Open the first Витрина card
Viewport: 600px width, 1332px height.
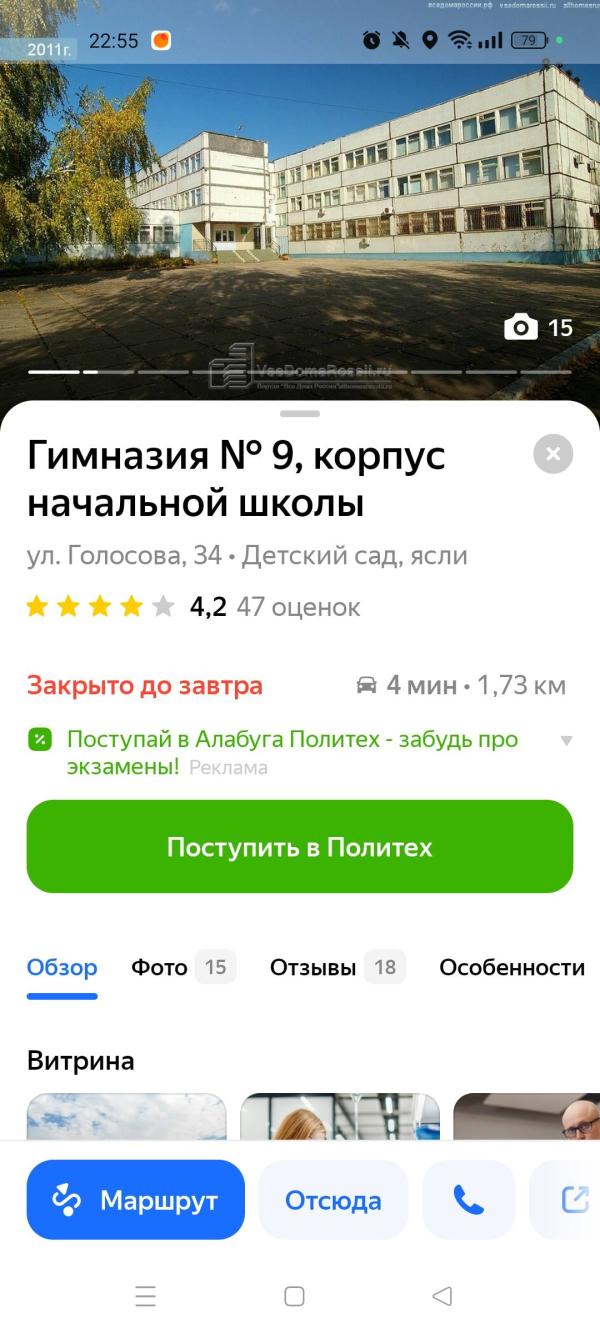(x=126, y=1116)
